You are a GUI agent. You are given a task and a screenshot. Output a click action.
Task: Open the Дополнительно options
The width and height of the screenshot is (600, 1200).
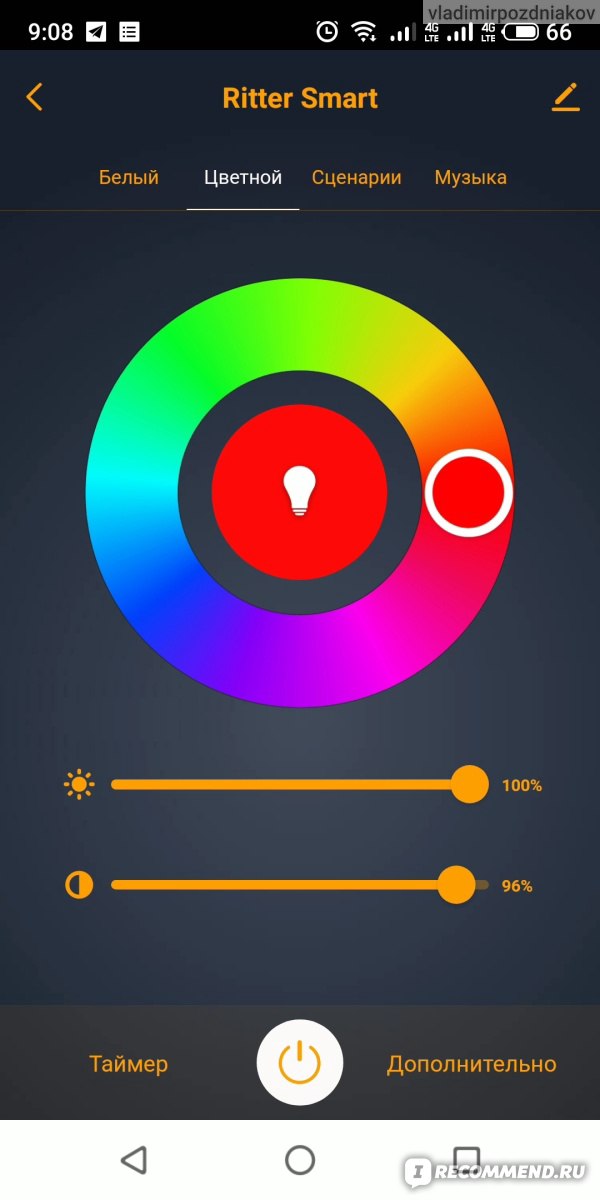472,1064
